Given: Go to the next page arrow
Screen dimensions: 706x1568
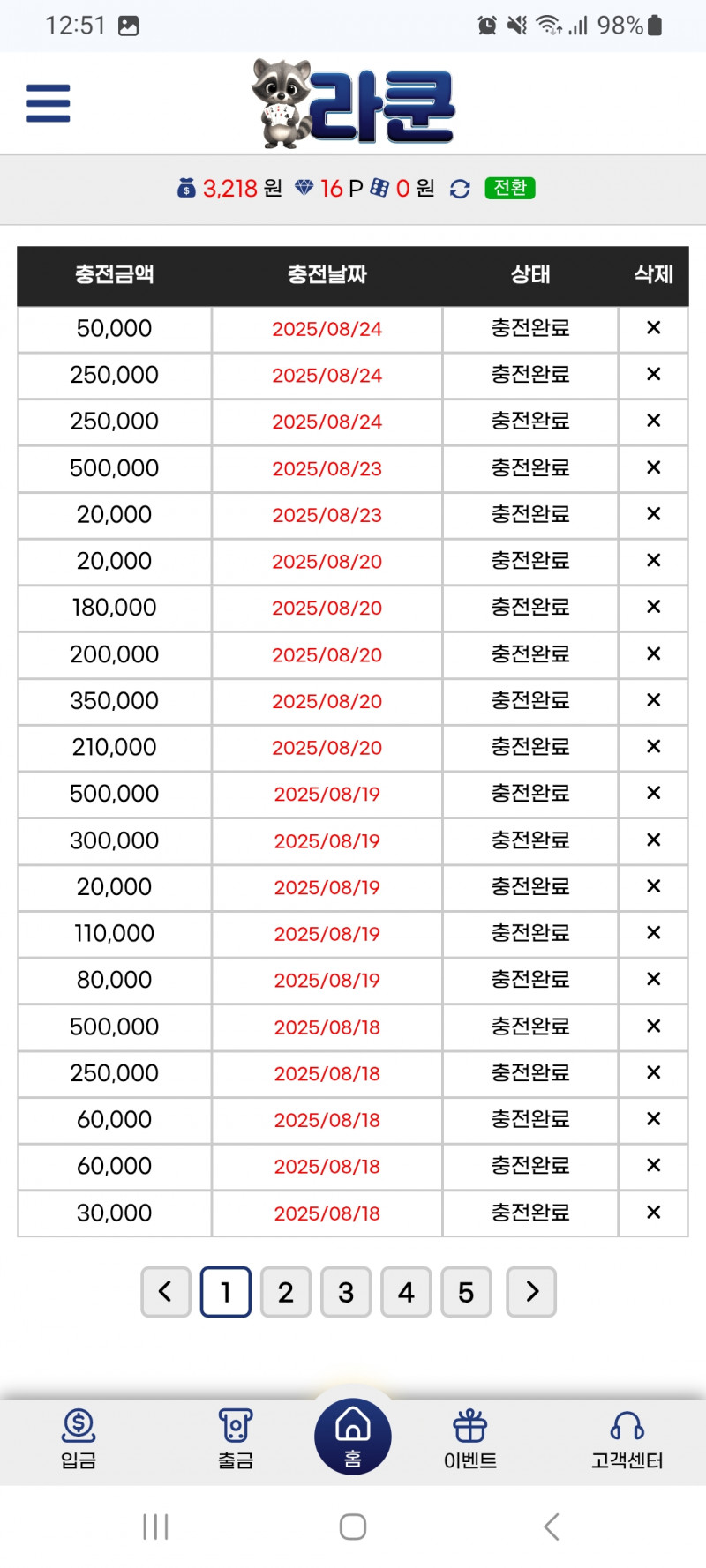Looking at the screenshot, I should pyautogui.click(x=531, y=1292).
